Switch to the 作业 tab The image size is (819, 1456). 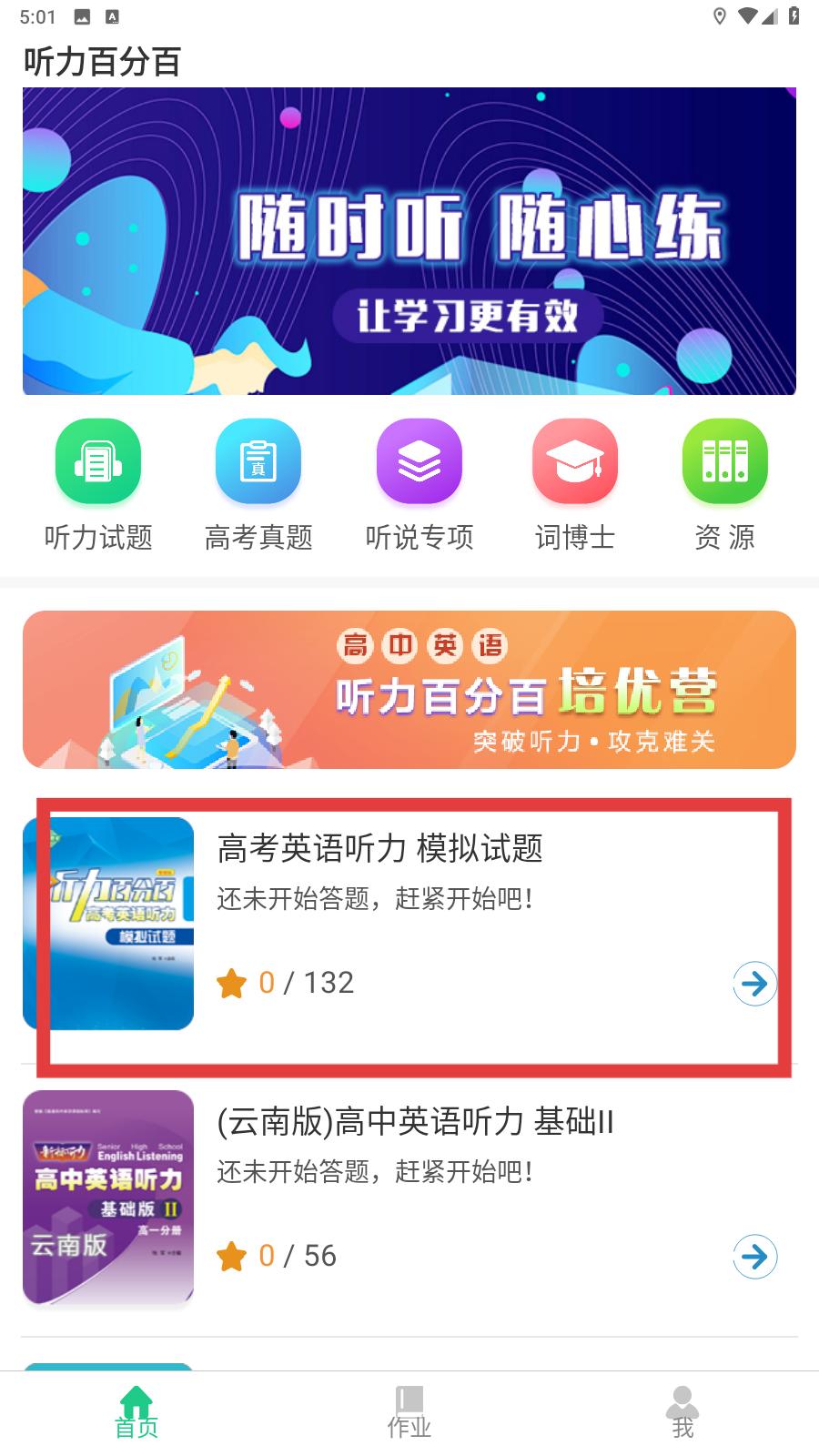[409, 1412]
